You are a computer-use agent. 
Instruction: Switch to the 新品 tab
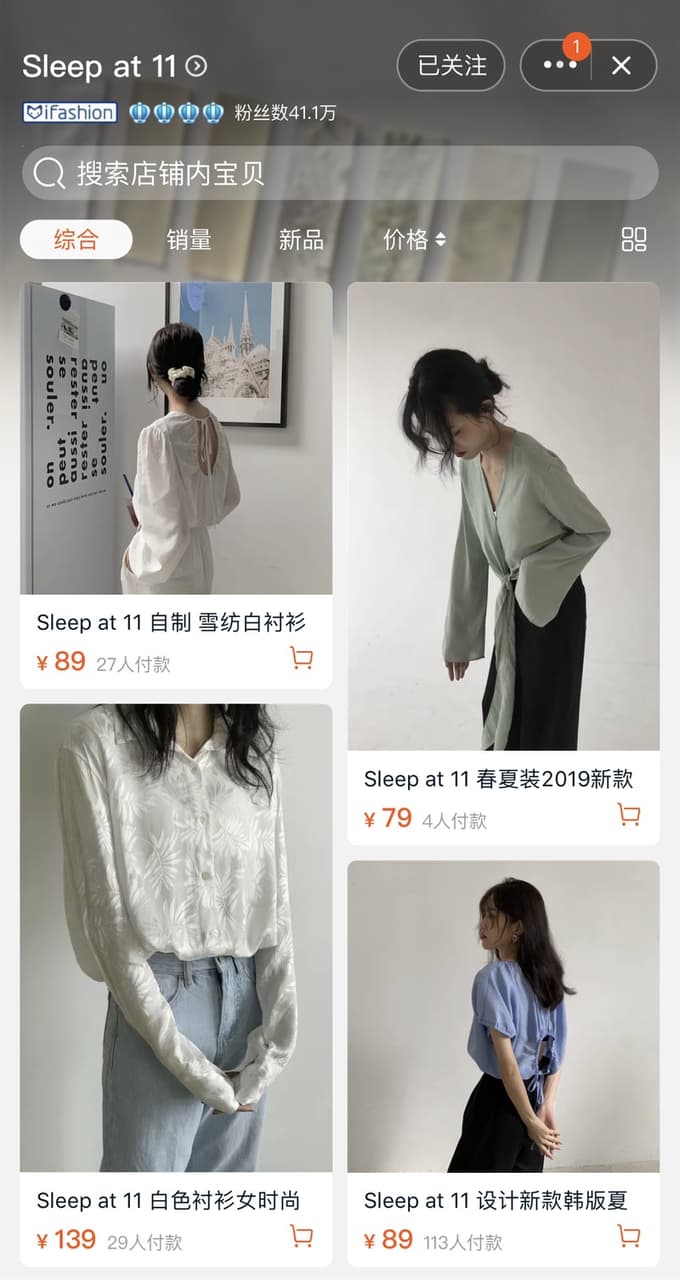point(301,240)
